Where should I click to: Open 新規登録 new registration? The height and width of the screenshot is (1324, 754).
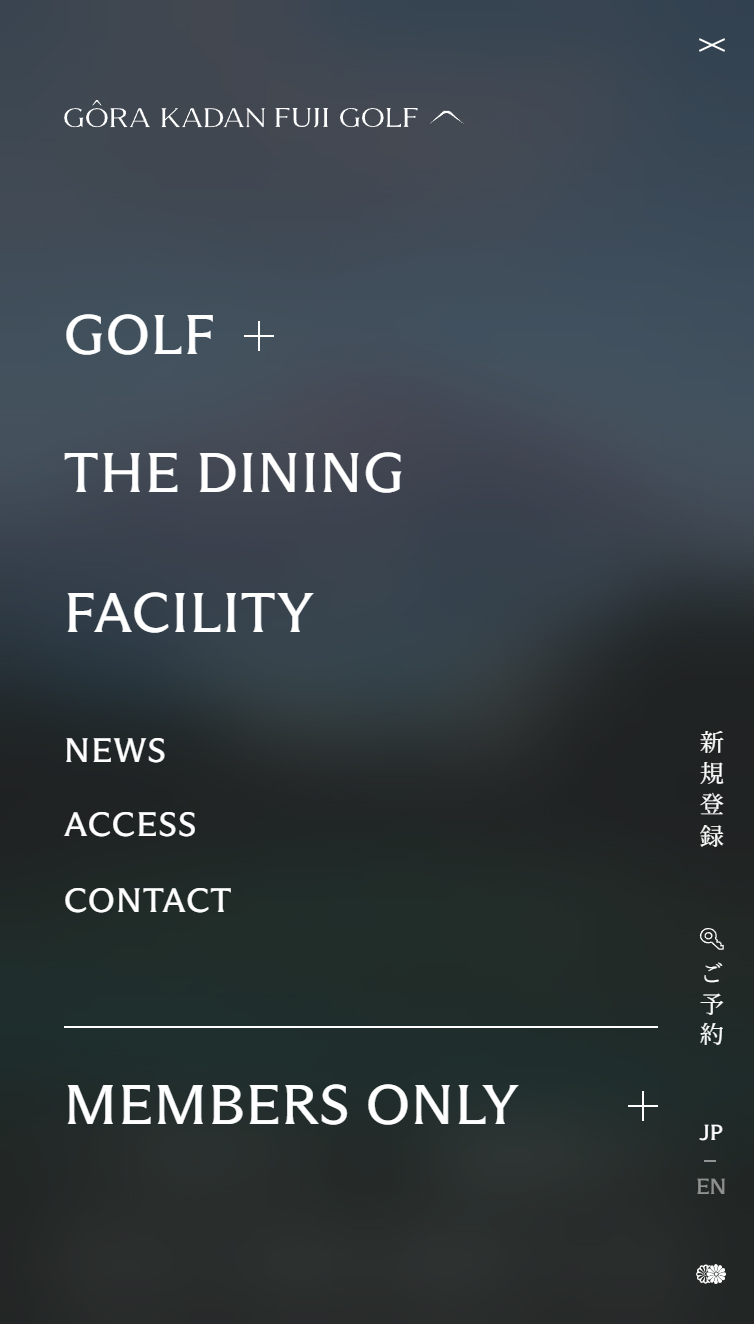[711, 789]
